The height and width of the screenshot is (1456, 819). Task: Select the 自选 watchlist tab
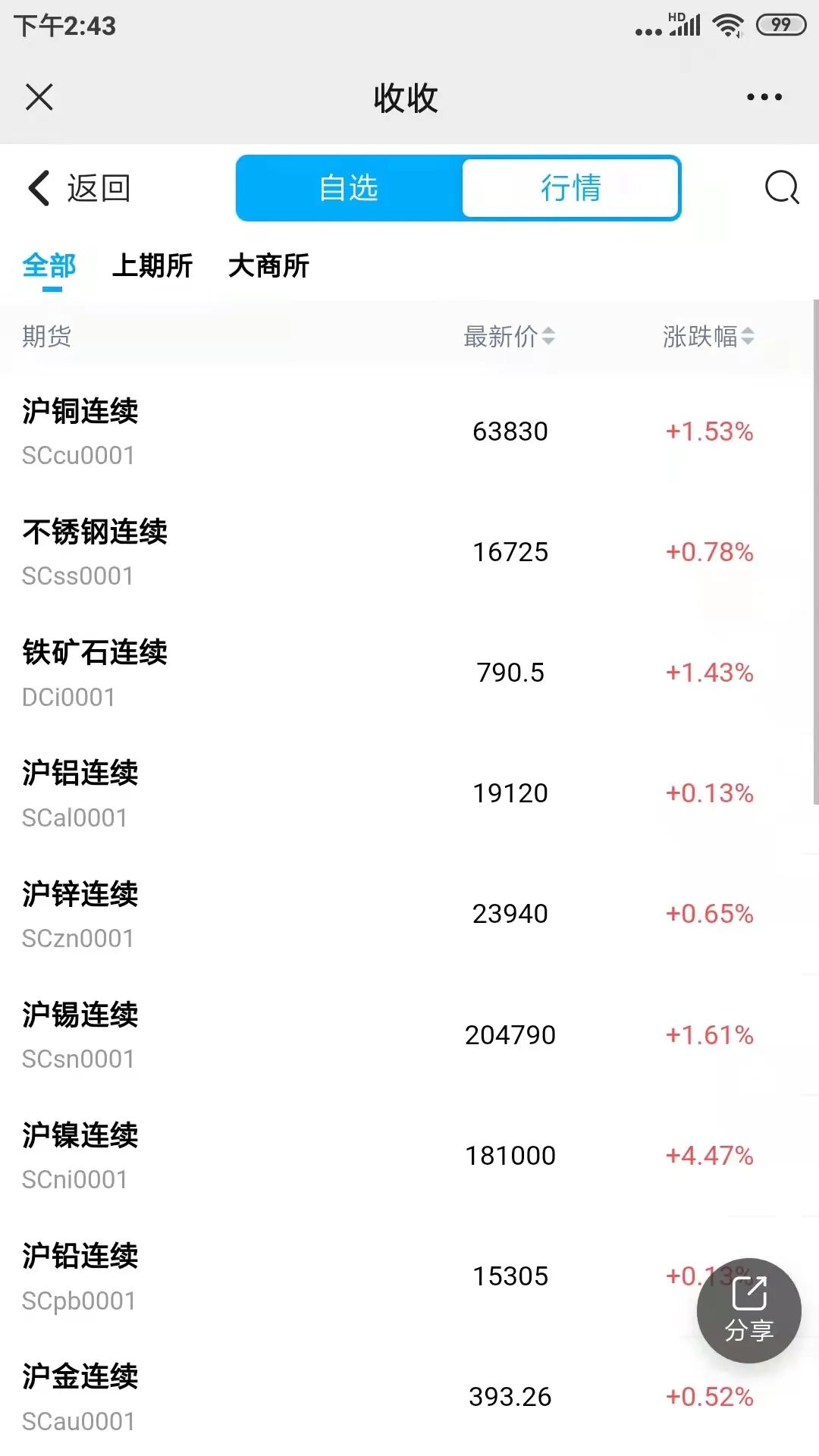[349, 188]
